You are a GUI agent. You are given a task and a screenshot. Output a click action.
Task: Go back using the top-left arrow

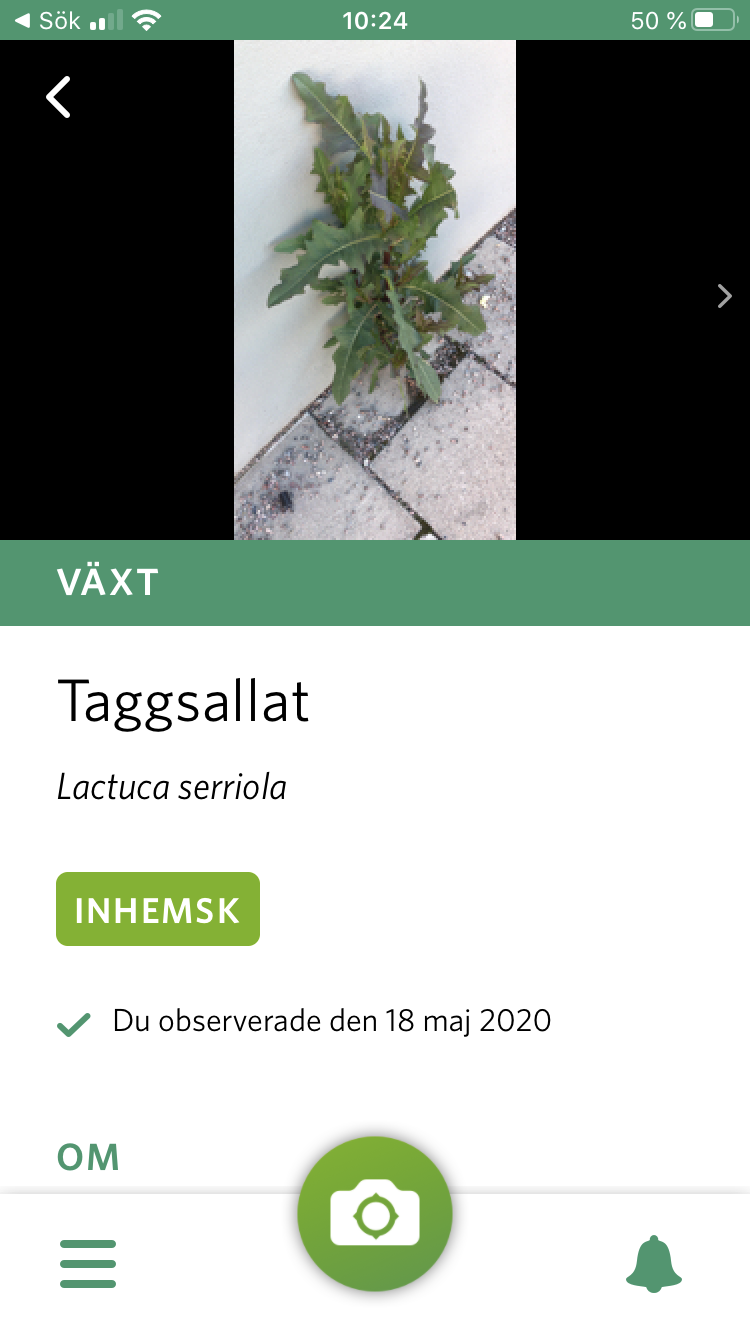click(59, 97)
